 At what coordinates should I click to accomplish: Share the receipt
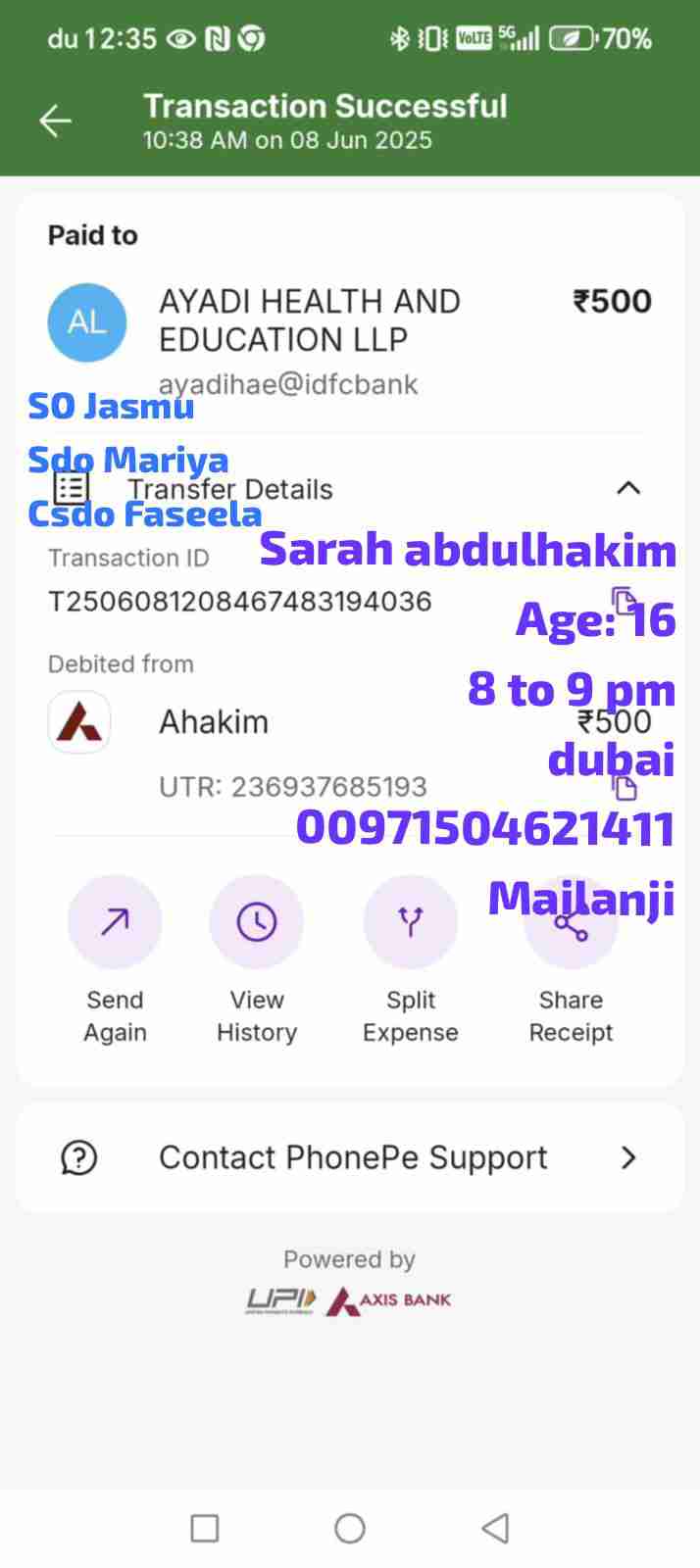pyautogui.click(x=571, y=924)
